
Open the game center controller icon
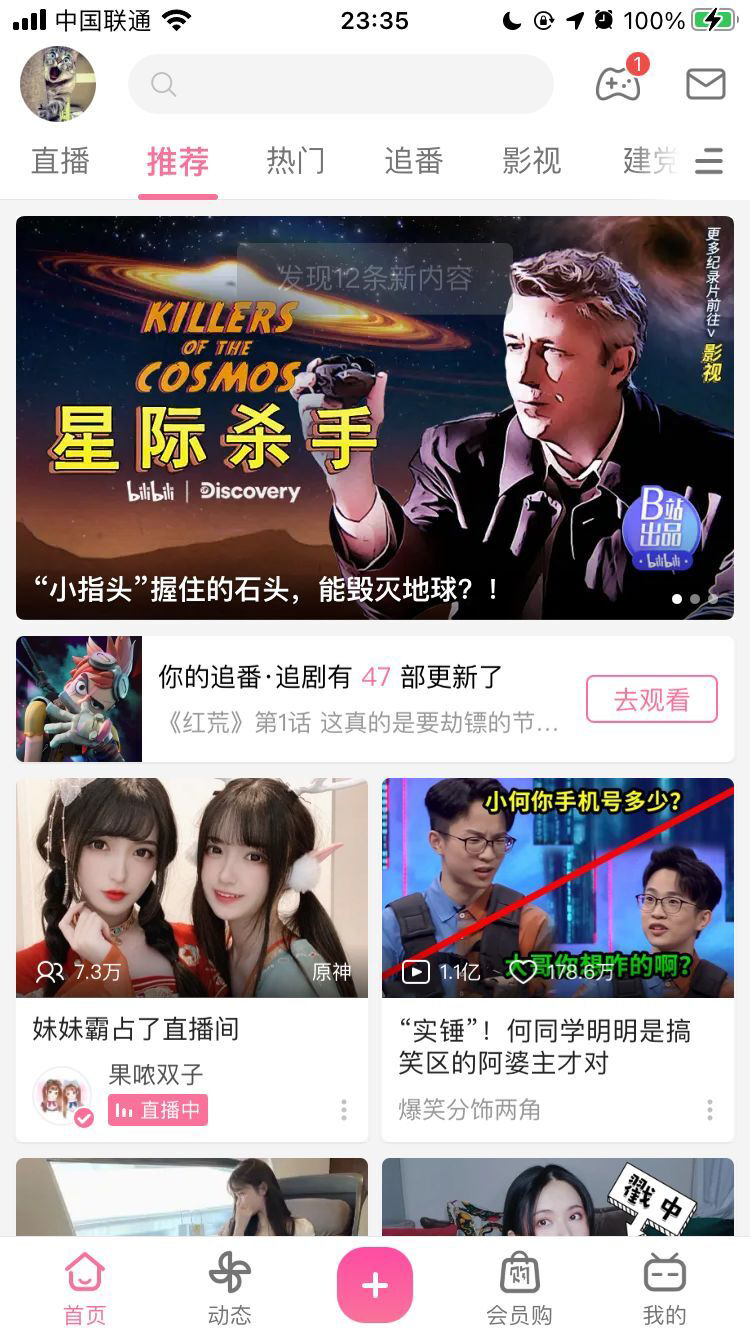tap(618, 84)
